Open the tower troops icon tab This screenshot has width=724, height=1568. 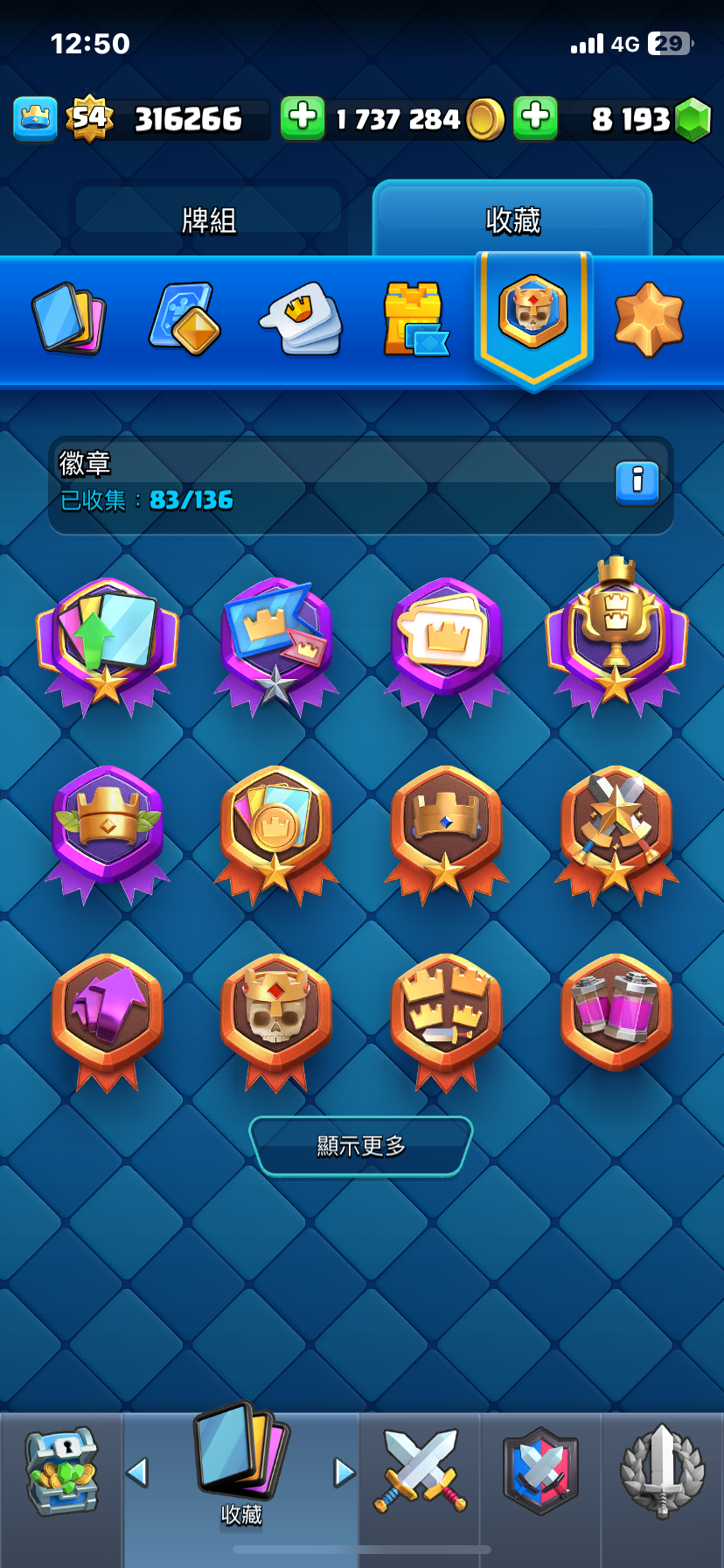(x=185, y=318)
